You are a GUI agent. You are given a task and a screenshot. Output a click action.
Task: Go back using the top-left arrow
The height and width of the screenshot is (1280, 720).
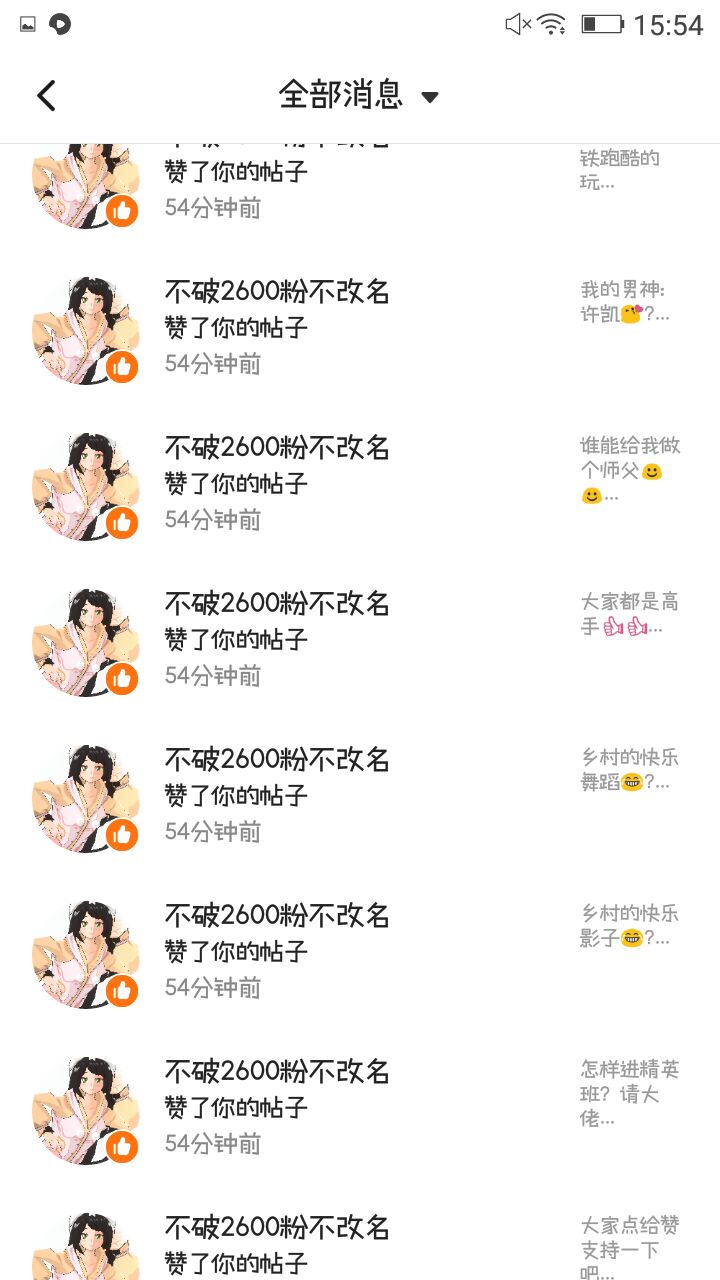coord(46,96)
